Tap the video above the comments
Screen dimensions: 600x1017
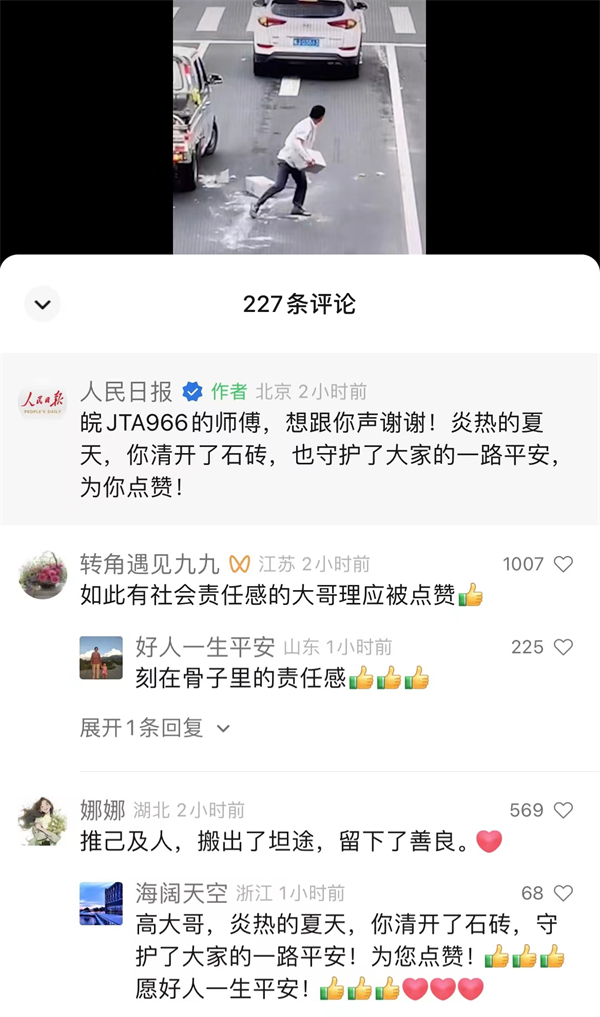tap(299, 127)
